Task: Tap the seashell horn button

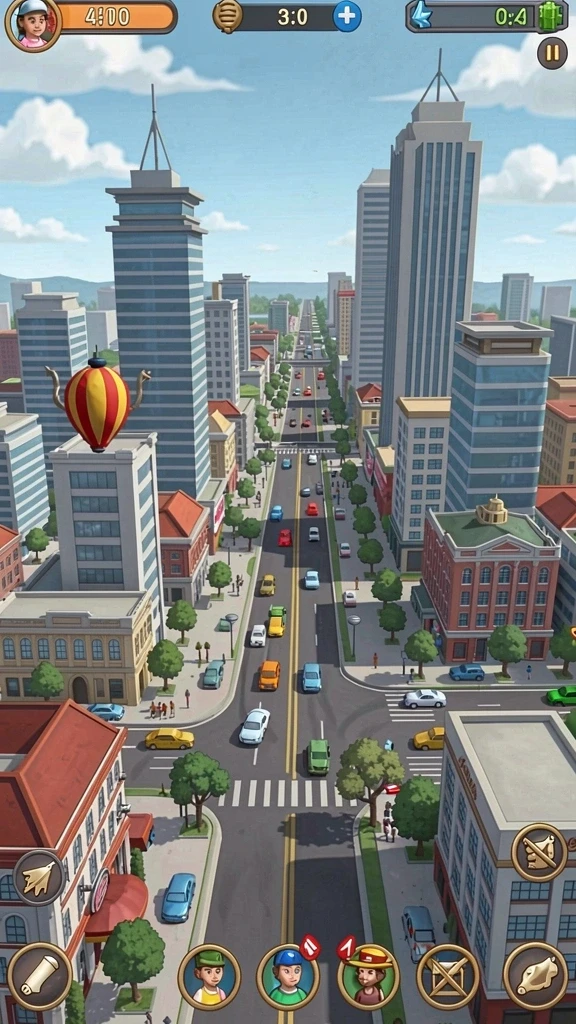Action: point(536,976)
